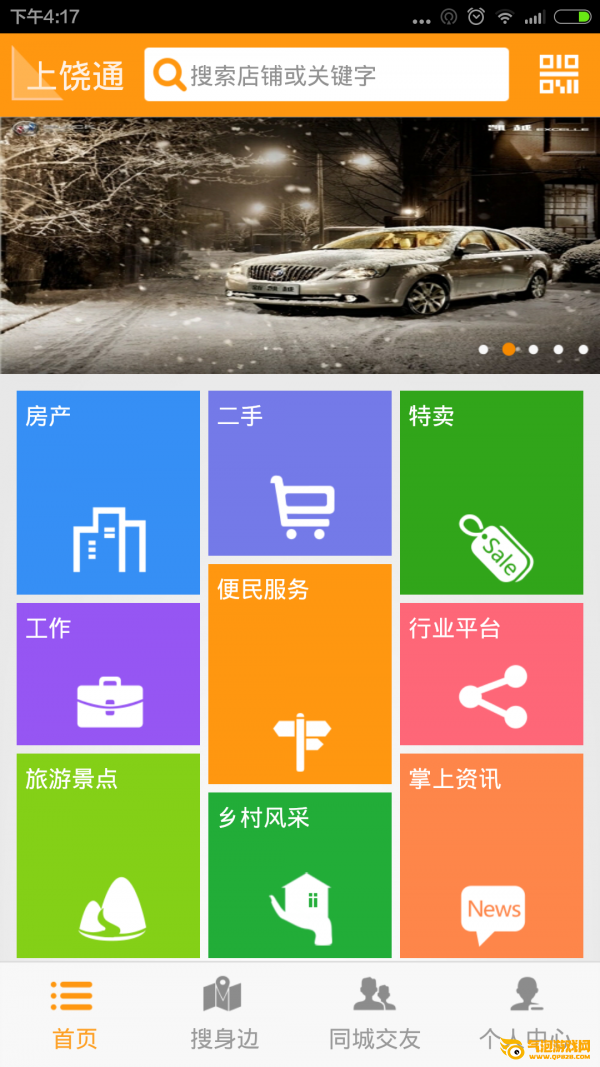Open the QR code scanner

tap(559, 74)
